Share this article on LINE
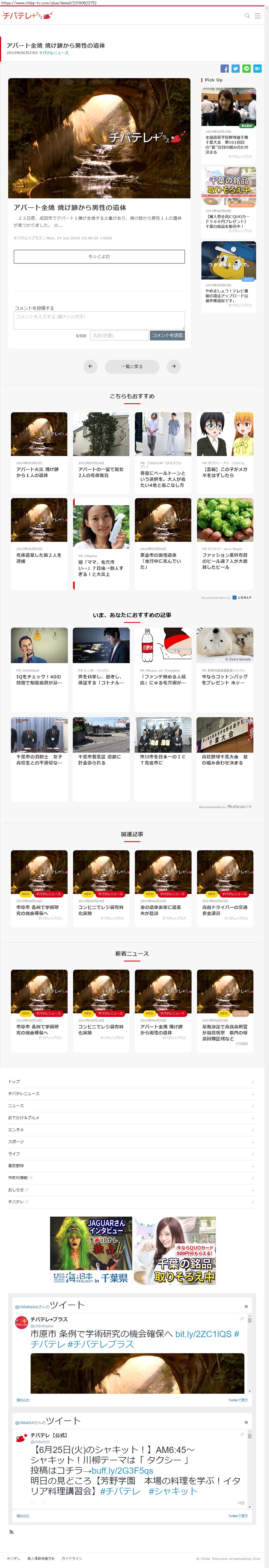Viewport: 269px width, 1568px height. coord(247,69)
